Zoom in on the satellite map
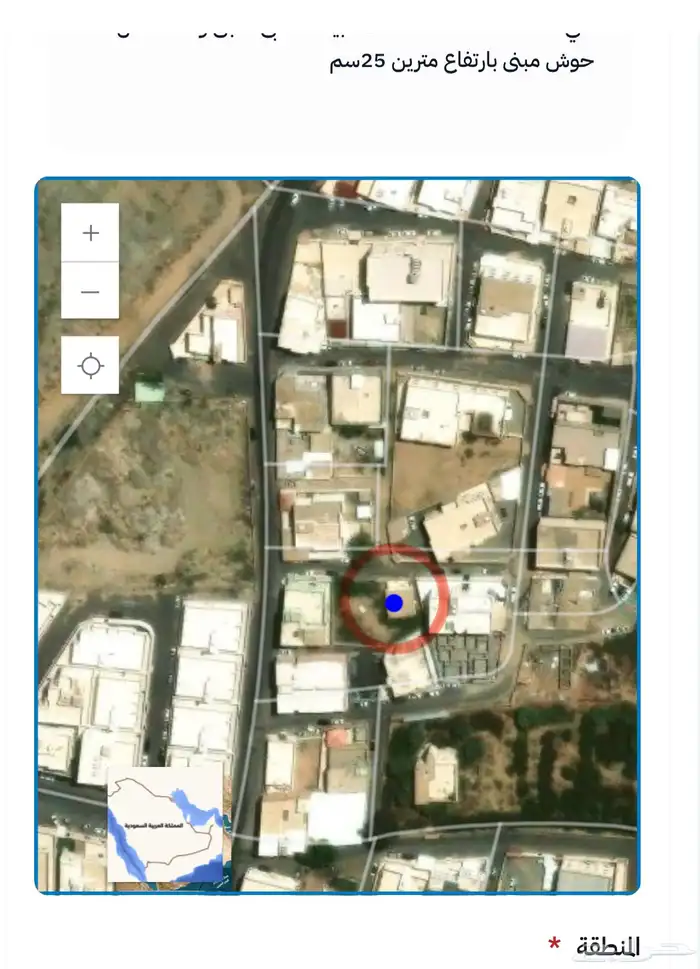 [x=90, y=233]
